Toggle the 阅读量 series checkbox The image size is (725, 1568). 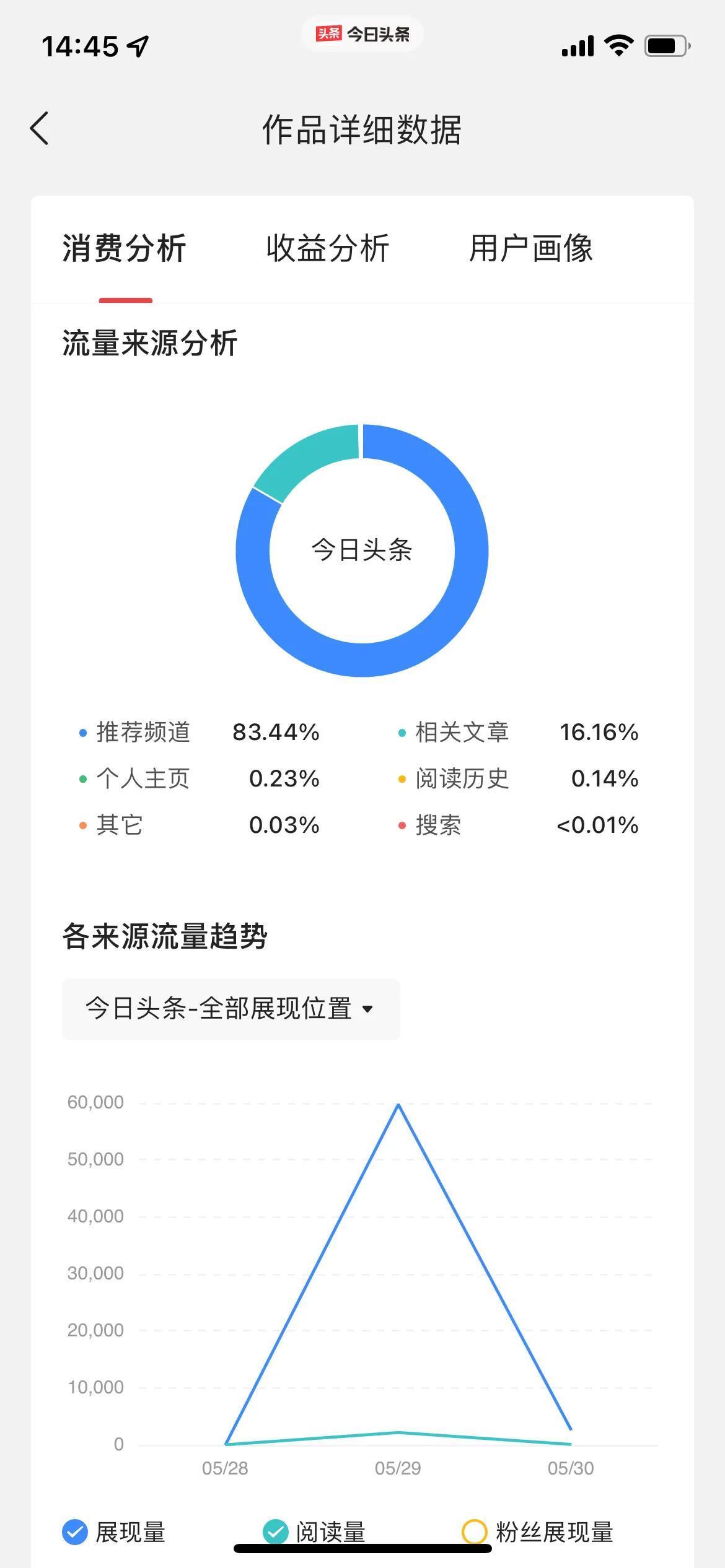tap(275, 1532)
